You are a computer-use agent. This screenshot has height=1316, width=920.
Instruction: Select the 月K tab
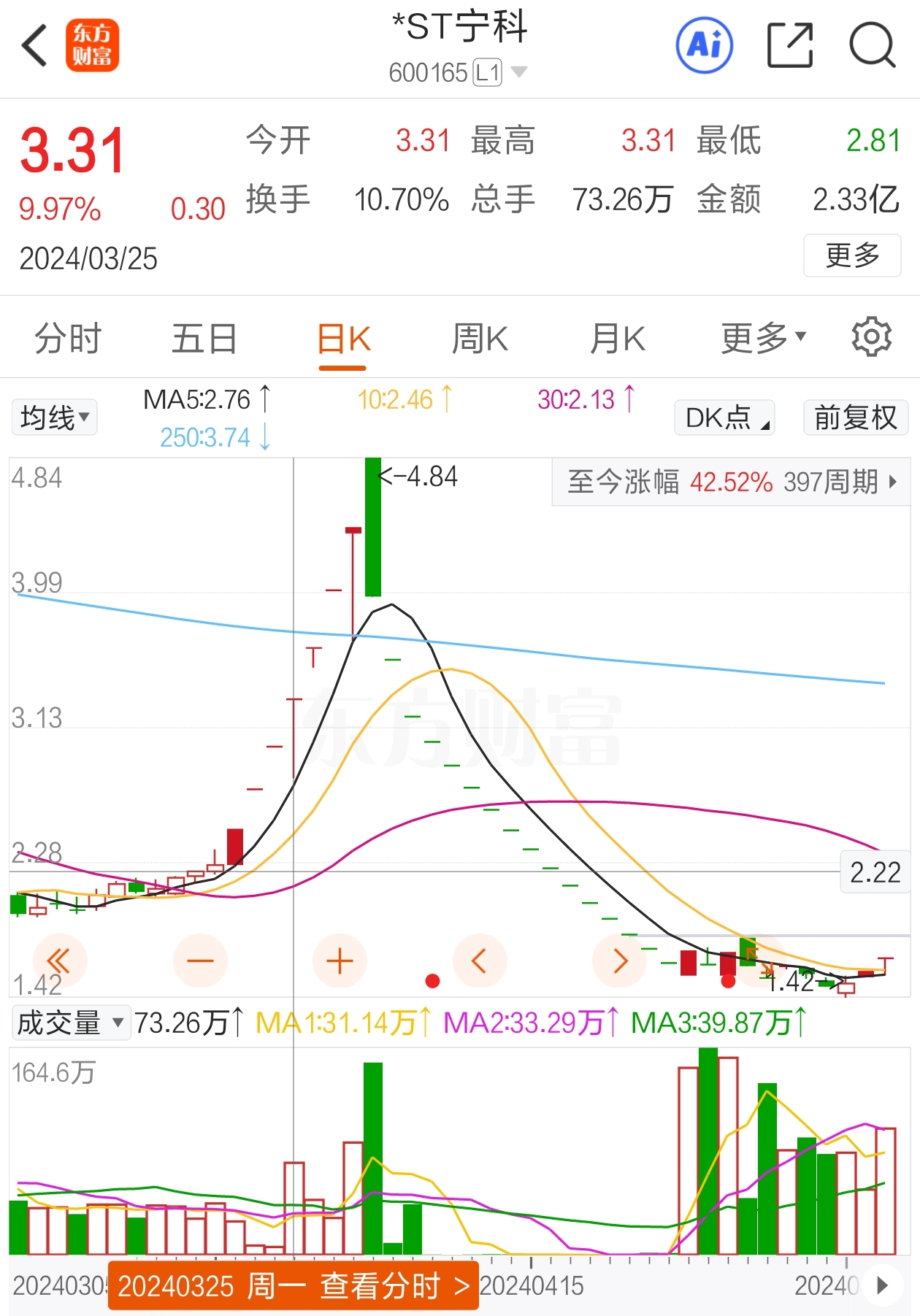click(x=618, y=339)
